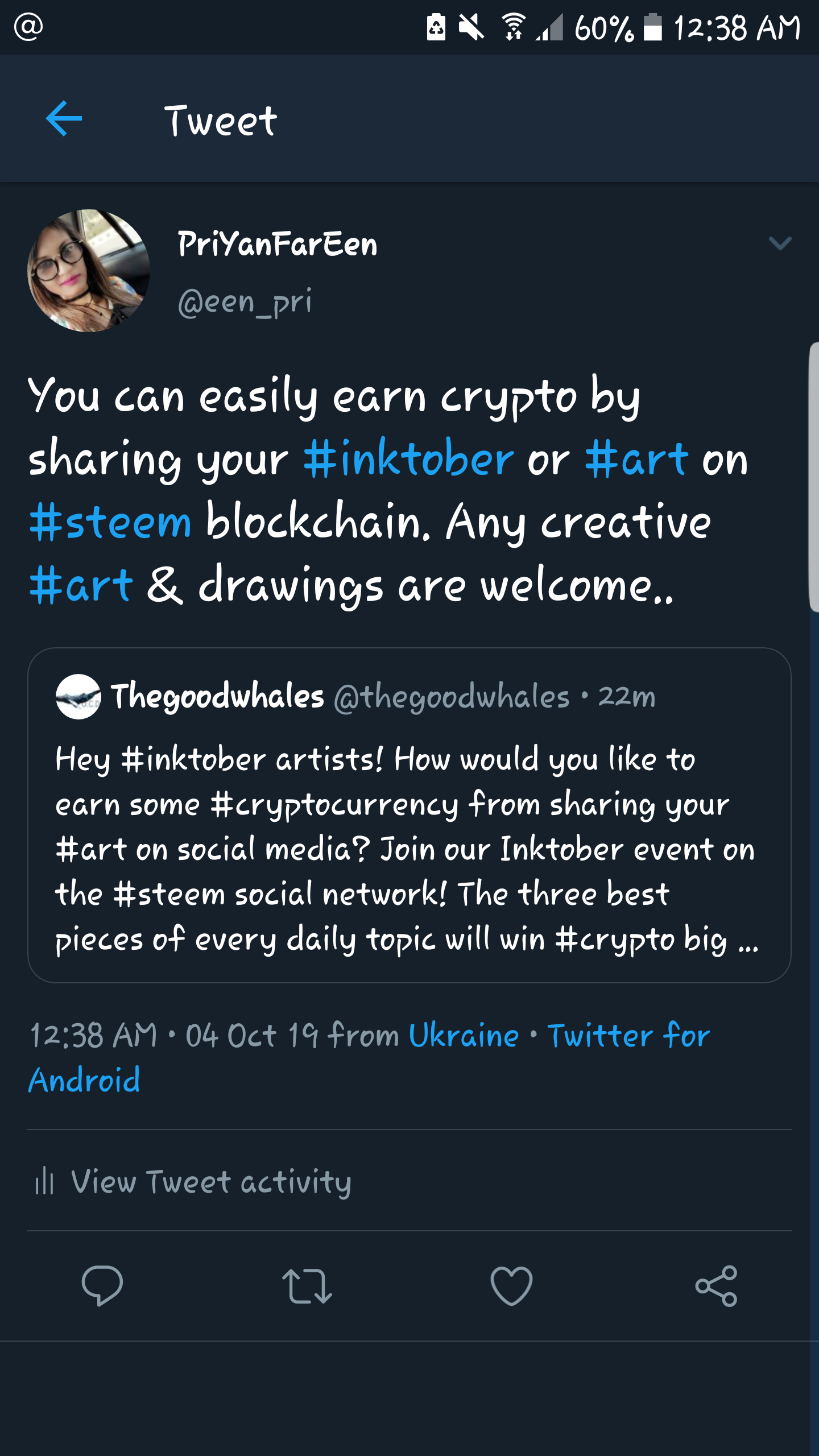Open the #steem hashtag link
The width and height of the screenshot is (819, 1456).
point(110,522)
